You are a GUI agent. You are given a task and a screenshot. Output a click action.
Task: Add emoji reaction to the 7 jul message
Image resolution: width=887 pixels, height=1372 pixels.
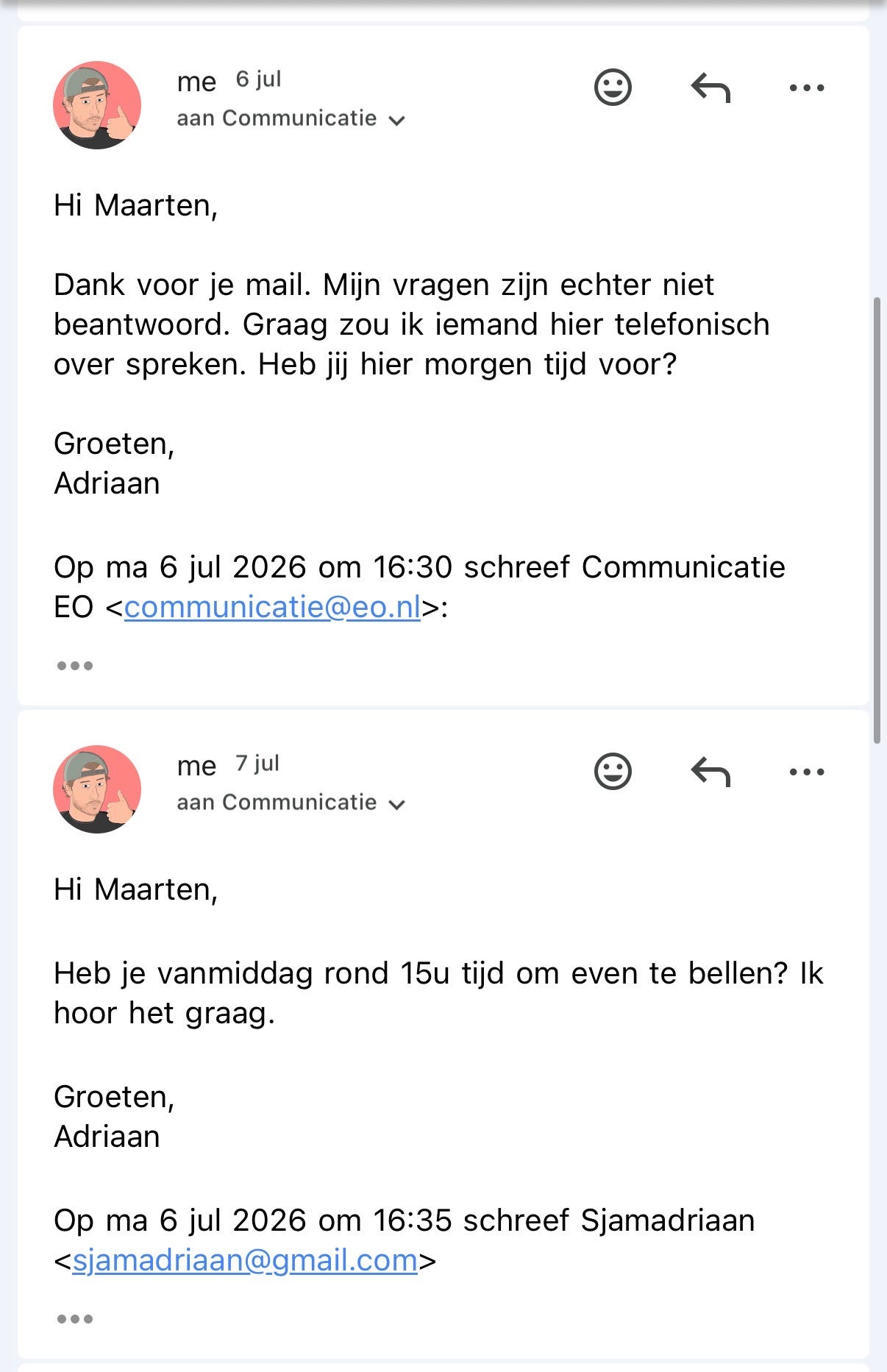tap(613, 772)
